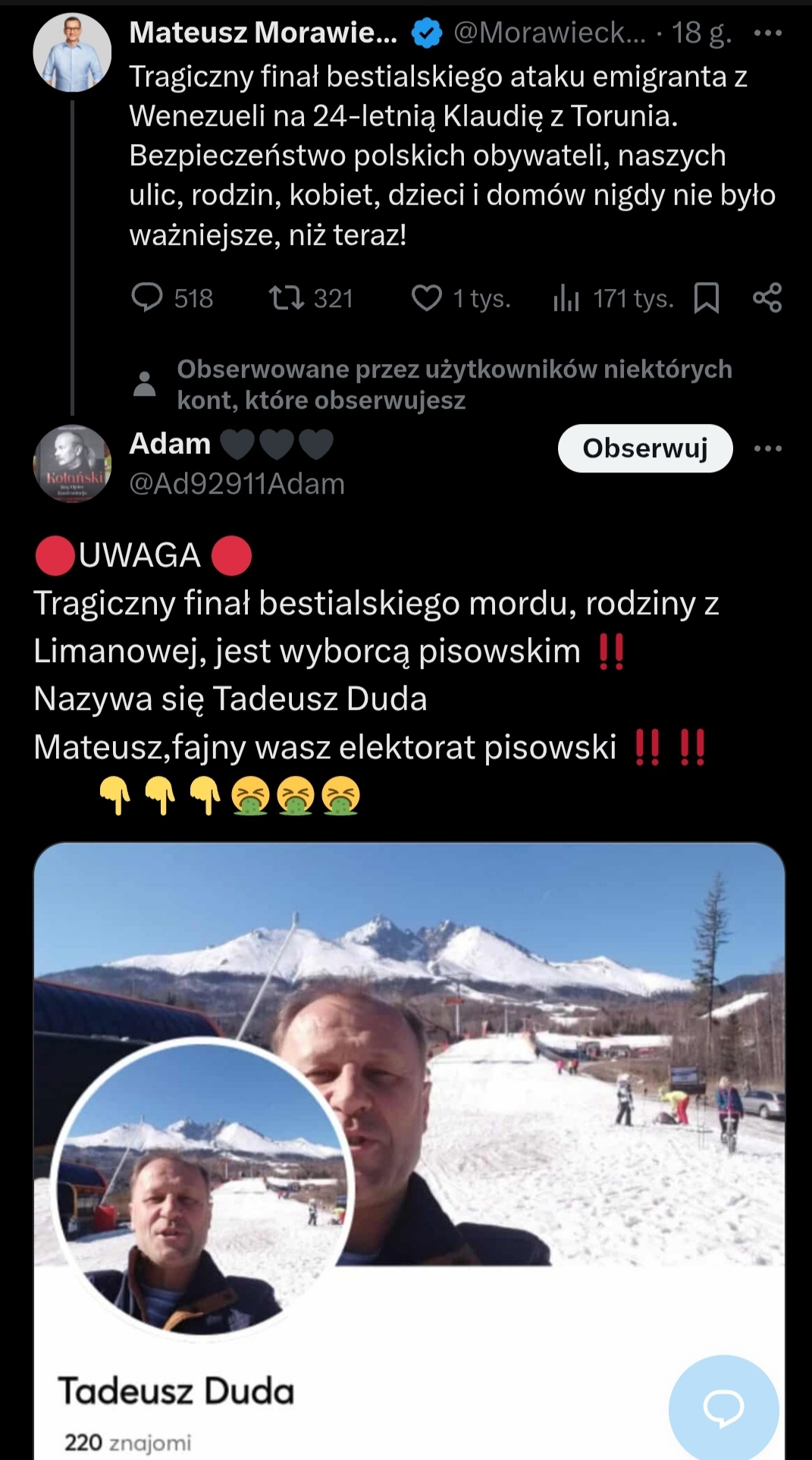The height and width of the screenshot is (1460, 812).
Task: Bookmark Morawiecki's post
Action: pos(707,298)
